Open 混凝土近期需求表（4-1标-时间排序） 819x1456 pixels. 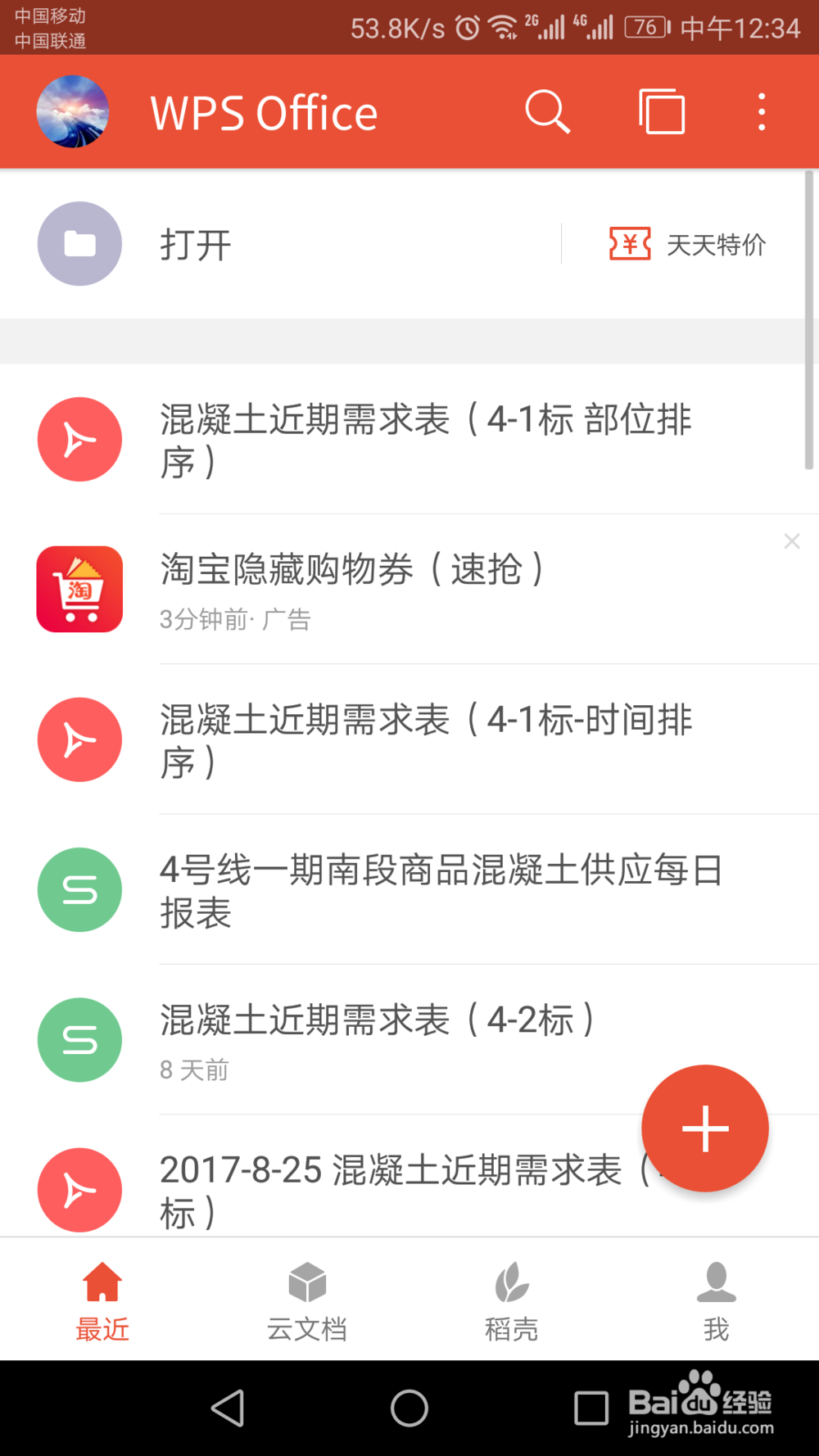point(426,740)
